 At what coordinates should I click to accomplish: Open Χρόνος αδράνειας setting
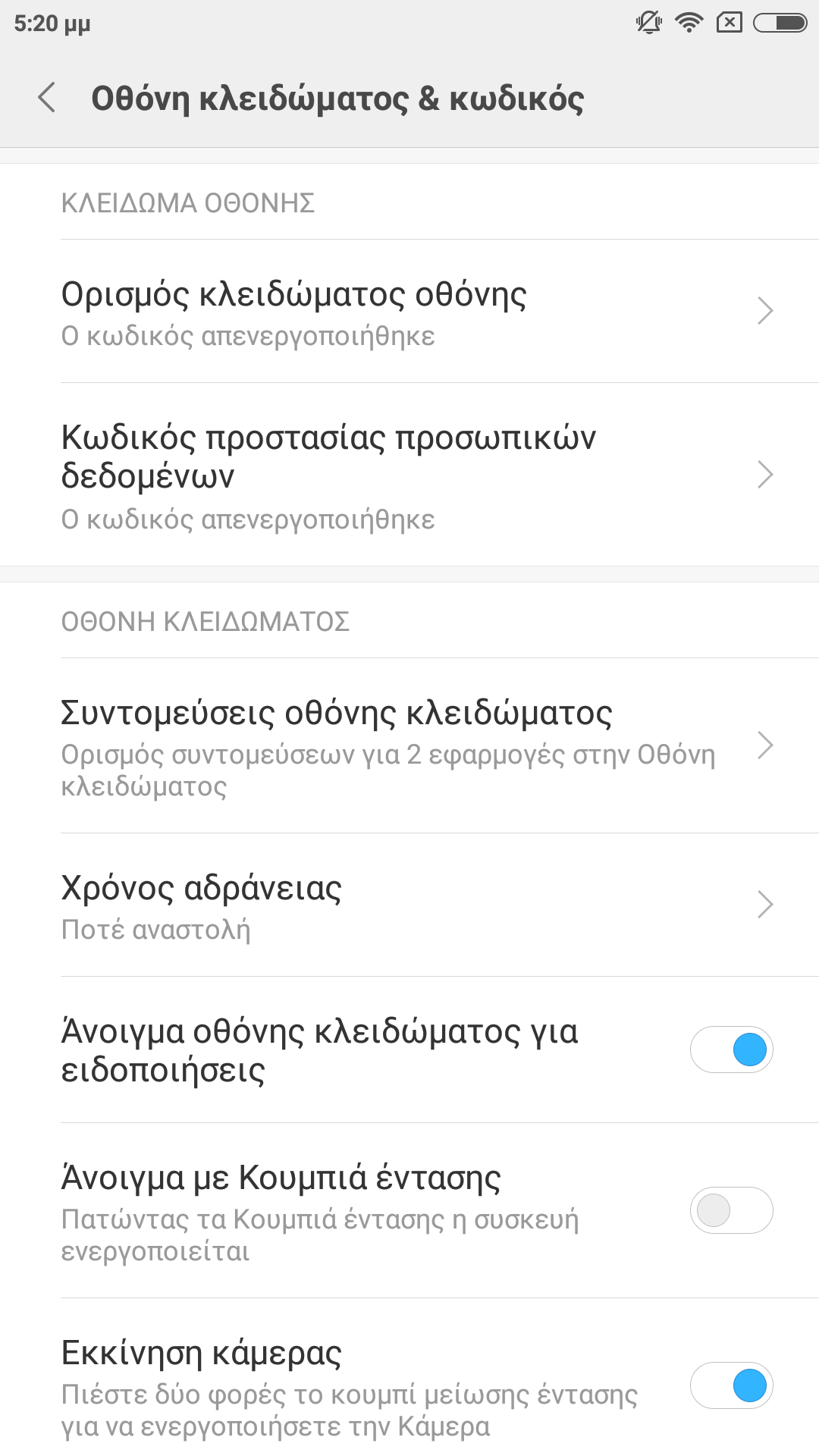pos(409,905)
